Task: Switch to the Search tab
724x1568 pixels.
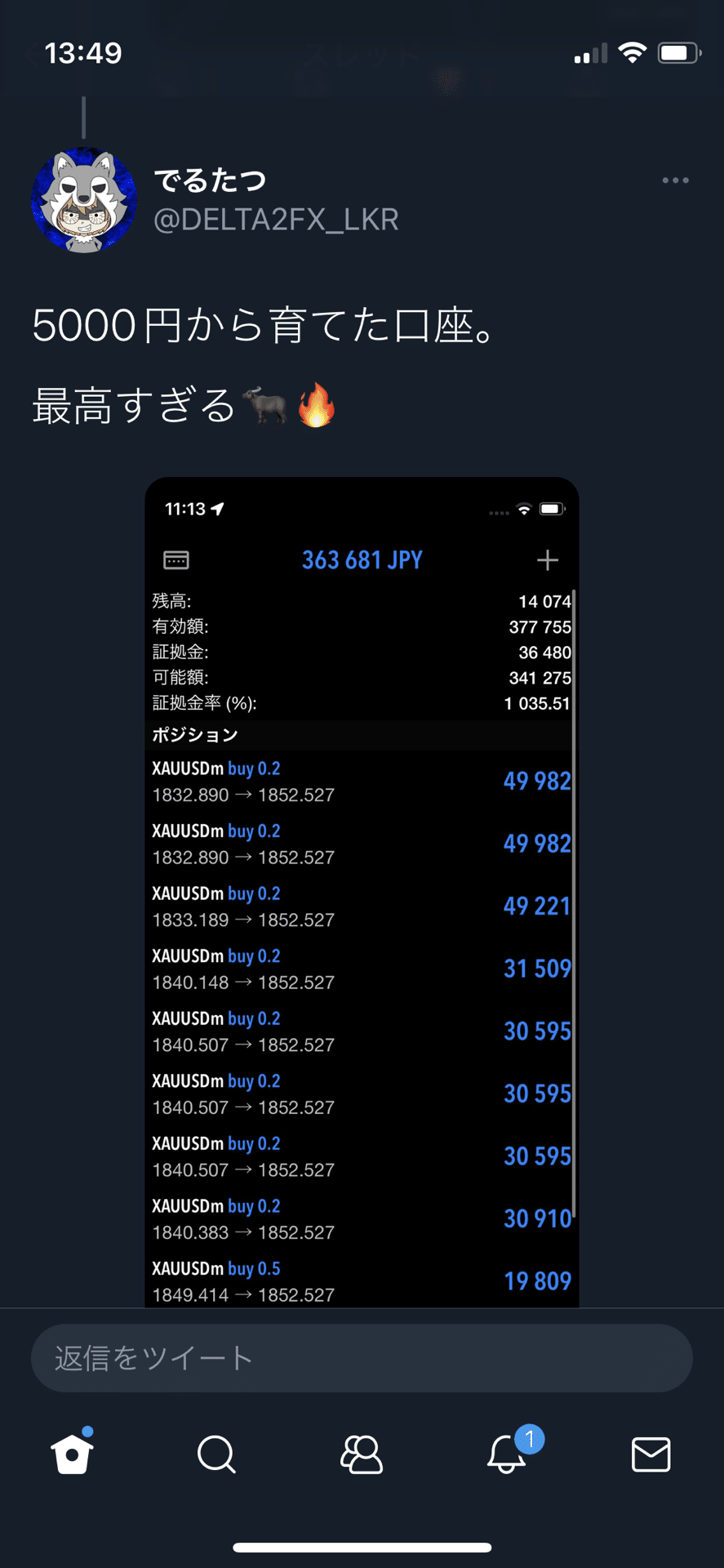Action: click(216, 1454)
